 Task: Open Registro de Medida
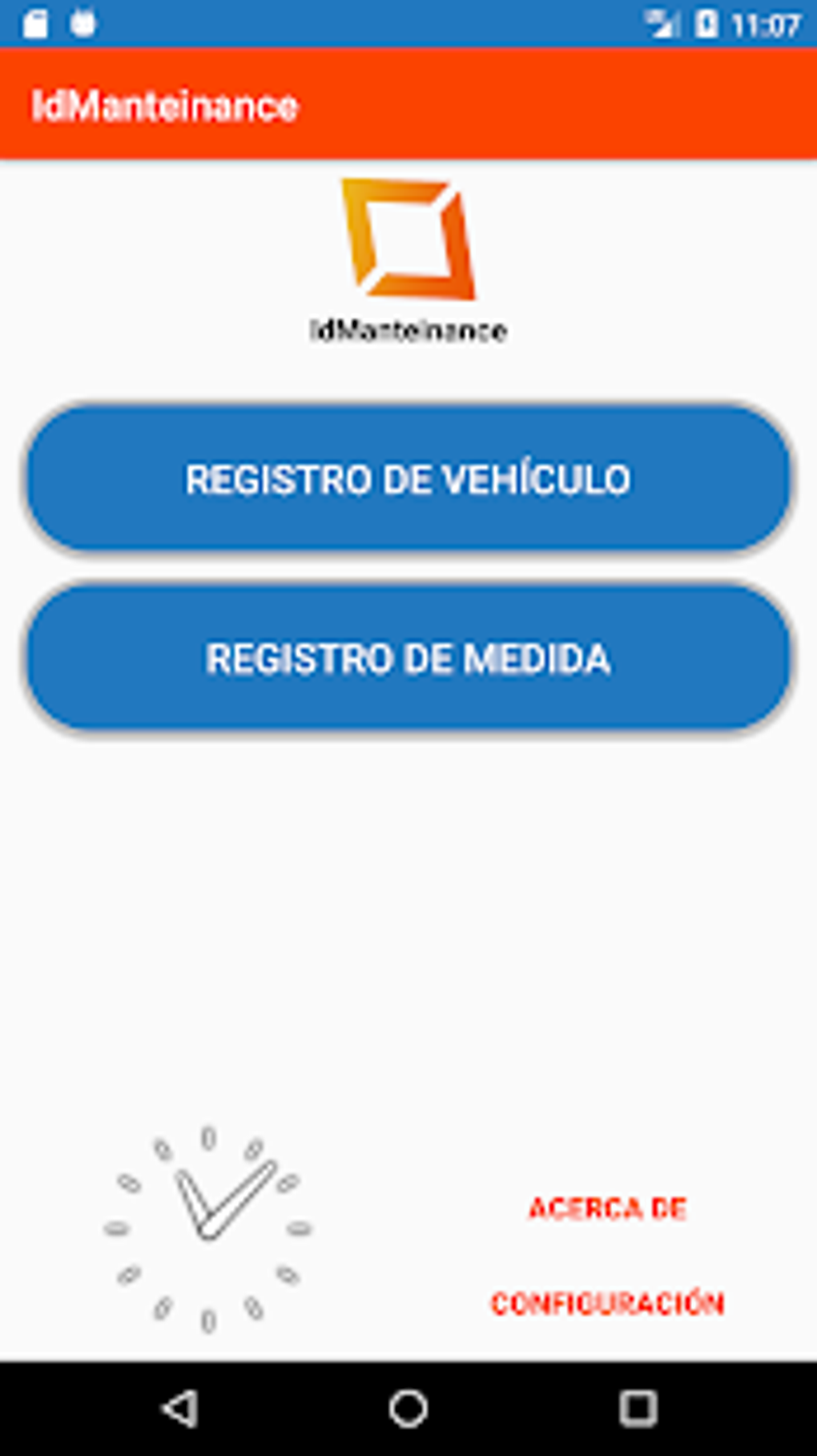(x=408, y=658)
